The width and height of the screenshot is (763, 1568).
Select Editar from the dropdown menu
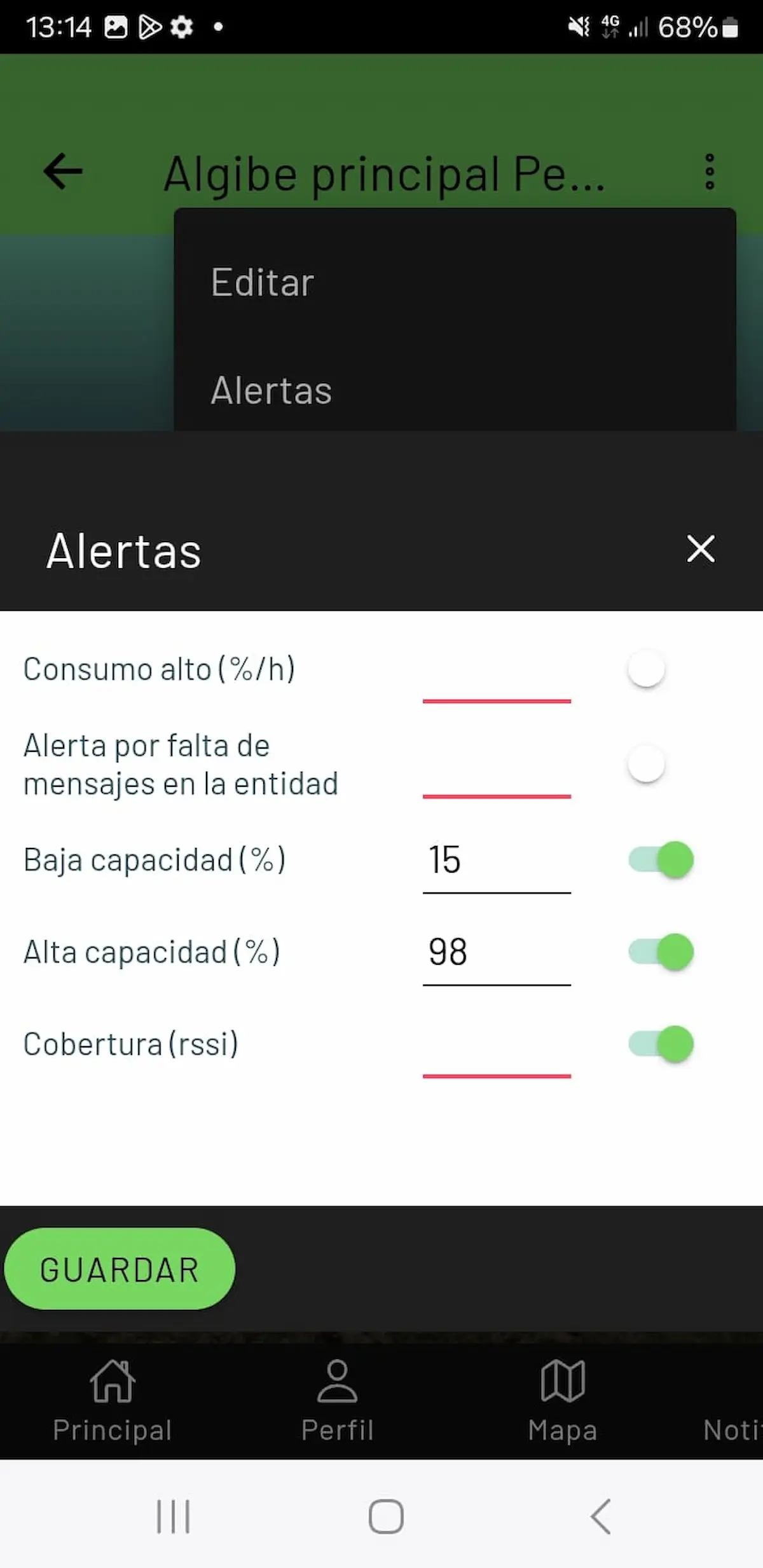click(x=263, y=283)
